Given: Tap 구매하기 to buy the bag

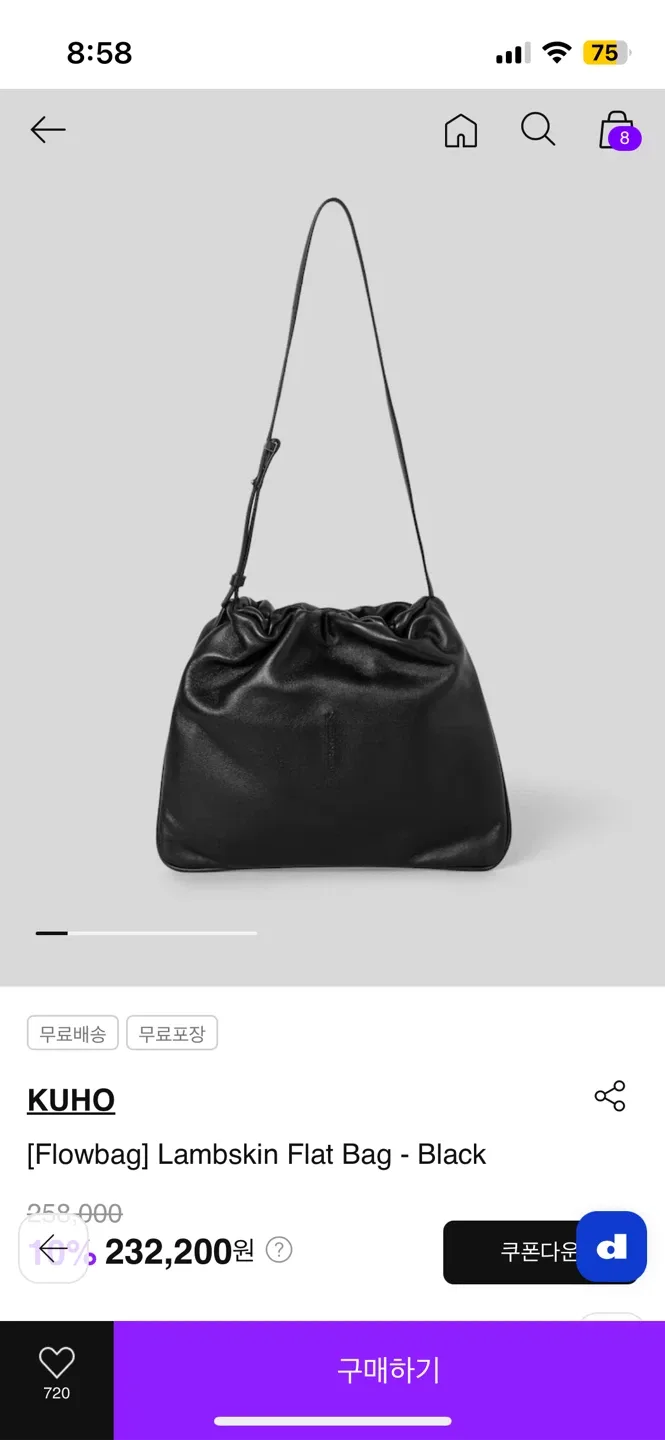Looking at the screenshot, I should (x=389, y=1370).
